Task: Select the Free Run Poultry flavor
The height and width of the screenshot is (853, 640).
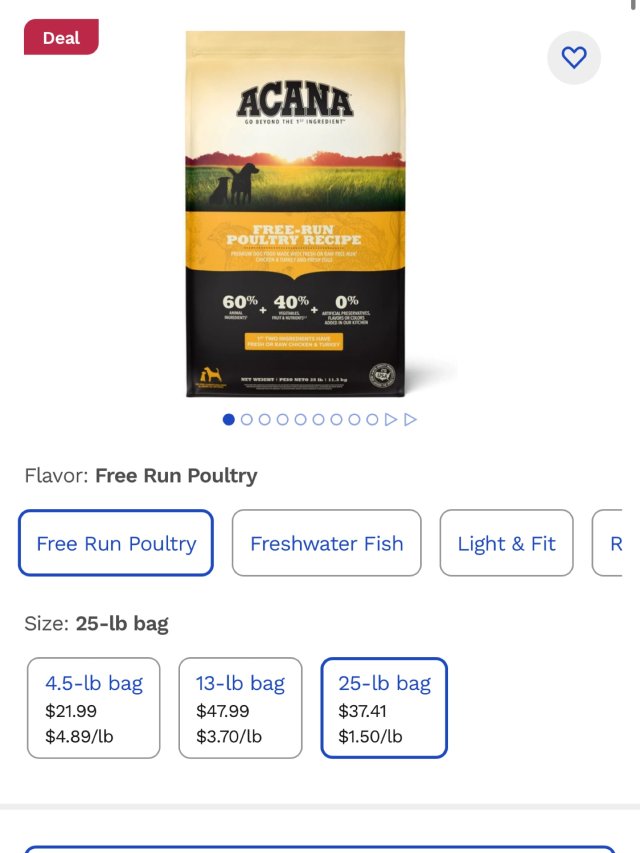Action: [x=116, y=543]
